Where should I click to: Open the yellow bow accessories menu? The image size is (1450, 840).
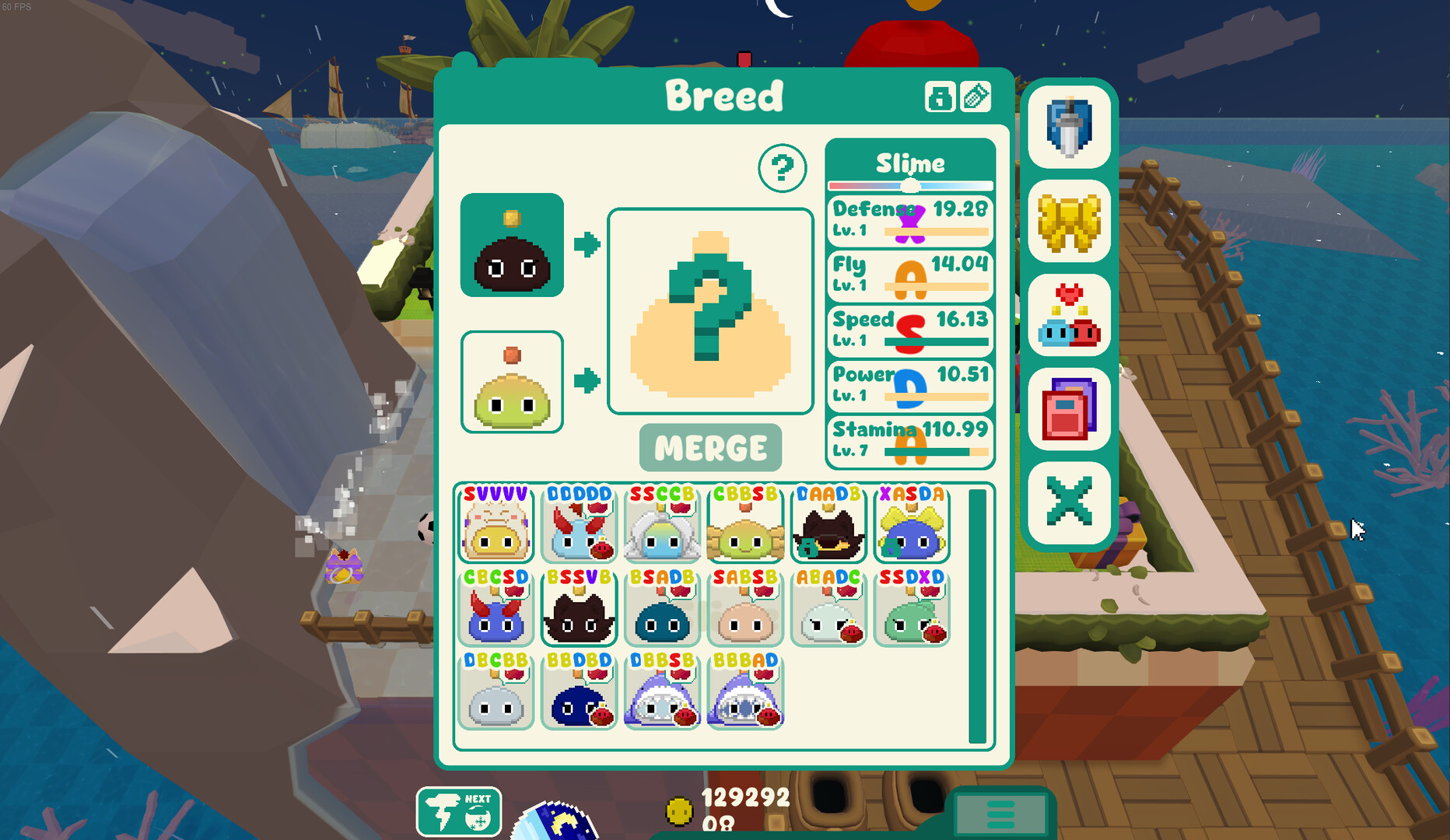click(x=1069, y=222)
